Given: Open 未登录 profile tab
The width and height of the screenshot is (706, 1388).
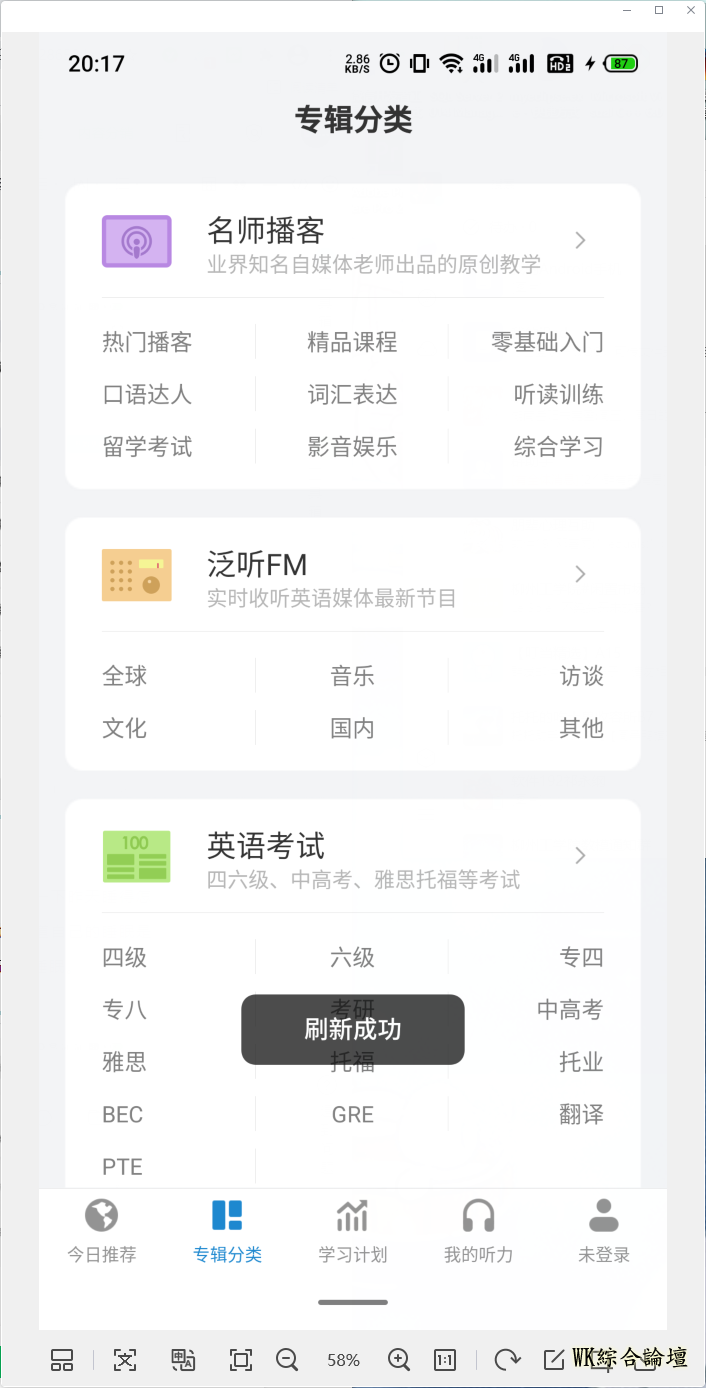Looking at the screenshot, I should [x=604, y=1231].
